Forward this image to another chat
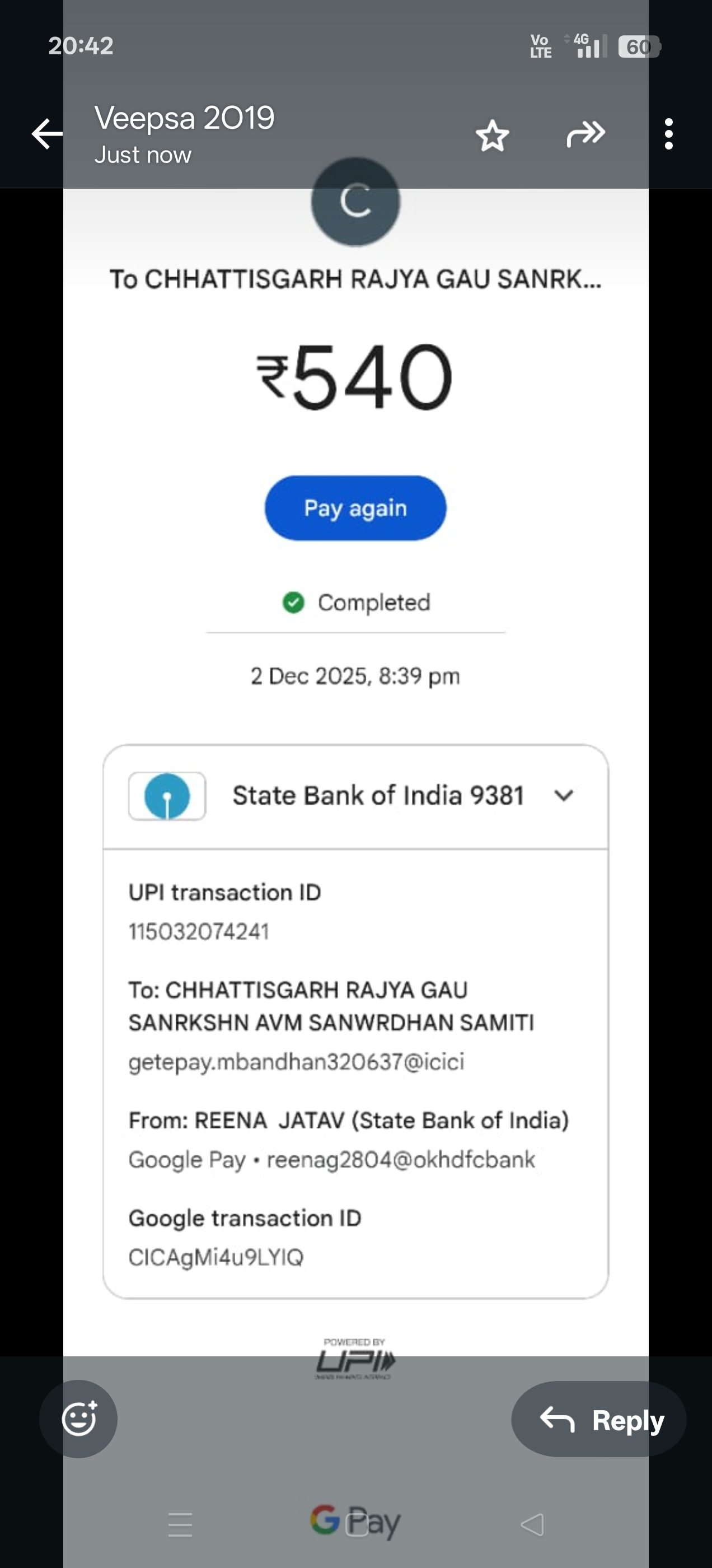 [585, 134]
